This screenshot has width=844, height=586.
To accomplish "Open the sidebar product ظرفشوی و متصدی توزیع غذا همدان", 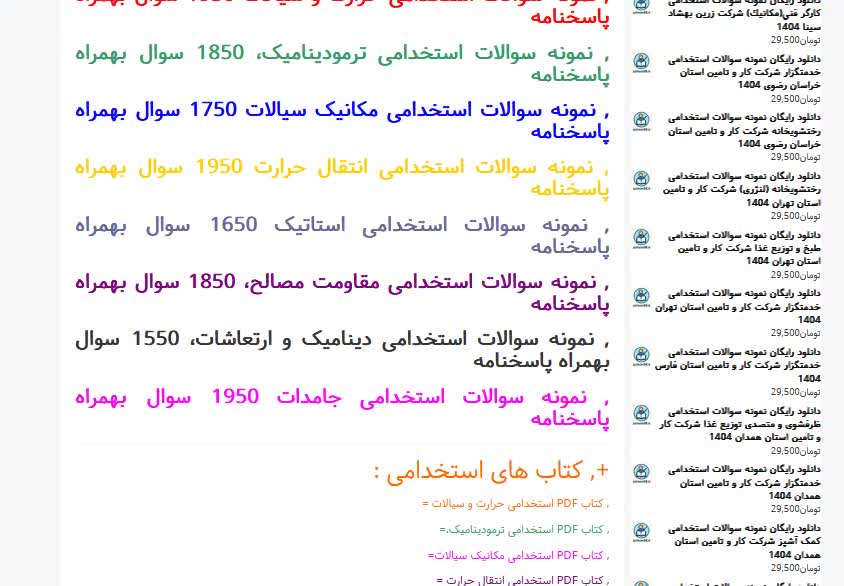I will [739, 424].
